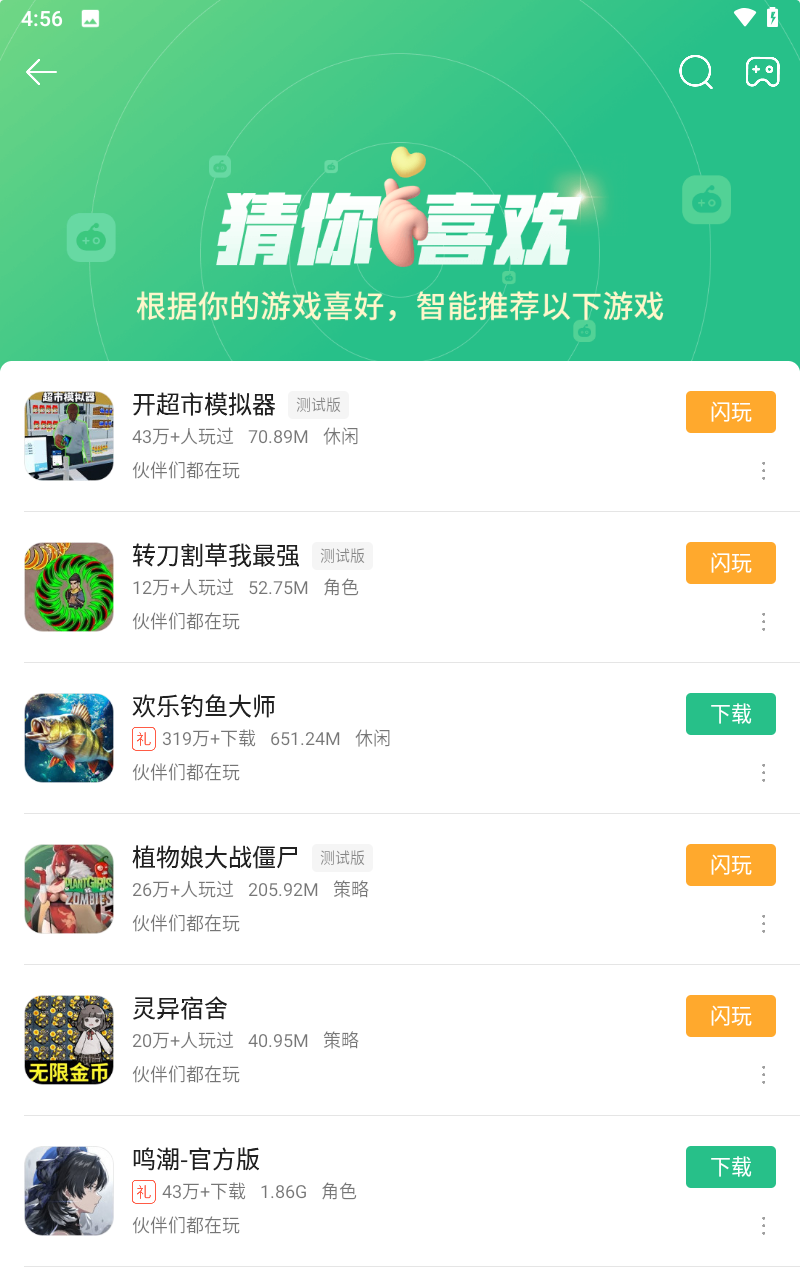
Task: Tap 闪玩 for 植物娘大战僵尸
Action: tap(730, 865)
